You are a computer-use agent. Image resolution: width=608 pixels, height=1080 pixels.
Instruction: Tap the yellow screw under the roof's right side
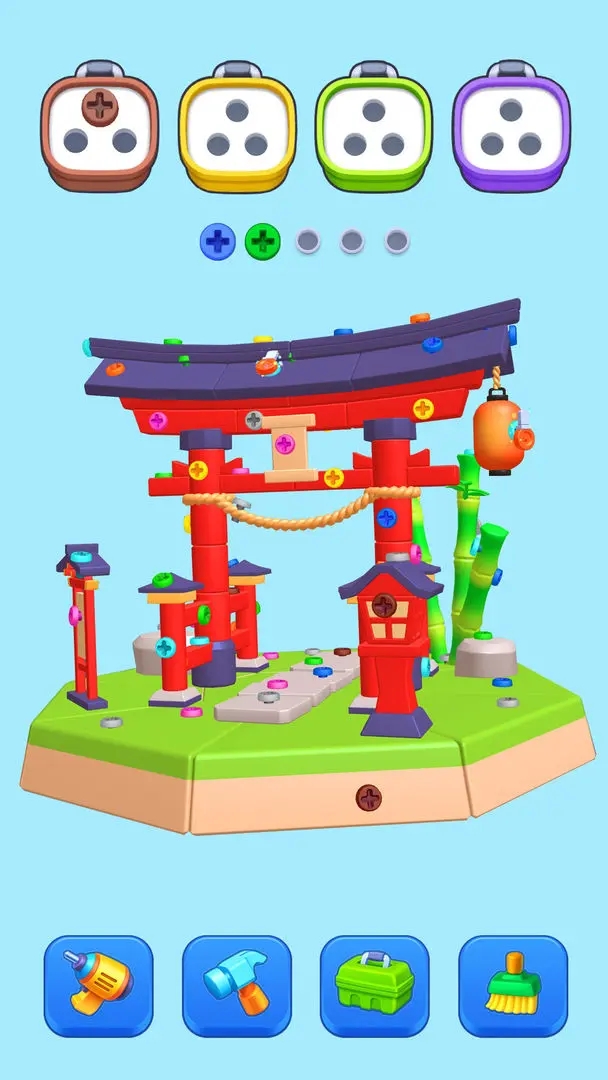[423, 408]
